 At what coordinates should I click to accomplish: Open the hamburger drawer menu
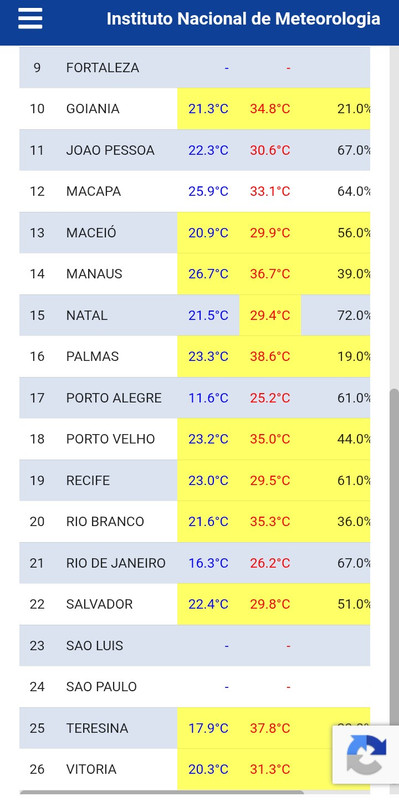pyautogui.click(x=31, y=19)
